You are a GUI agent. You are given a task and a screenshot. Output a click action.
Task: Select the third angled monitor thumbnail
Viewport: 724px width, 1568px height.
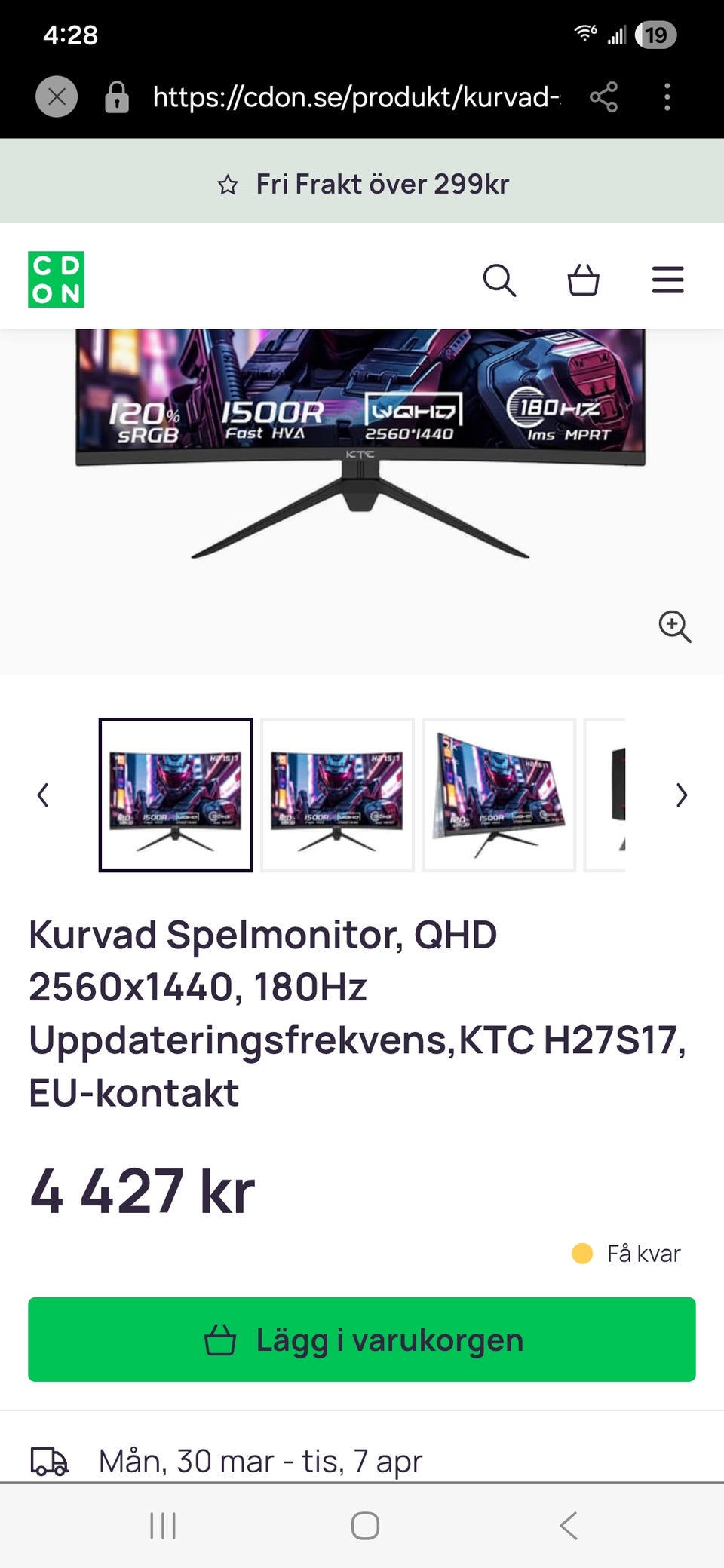coord(499,795)
